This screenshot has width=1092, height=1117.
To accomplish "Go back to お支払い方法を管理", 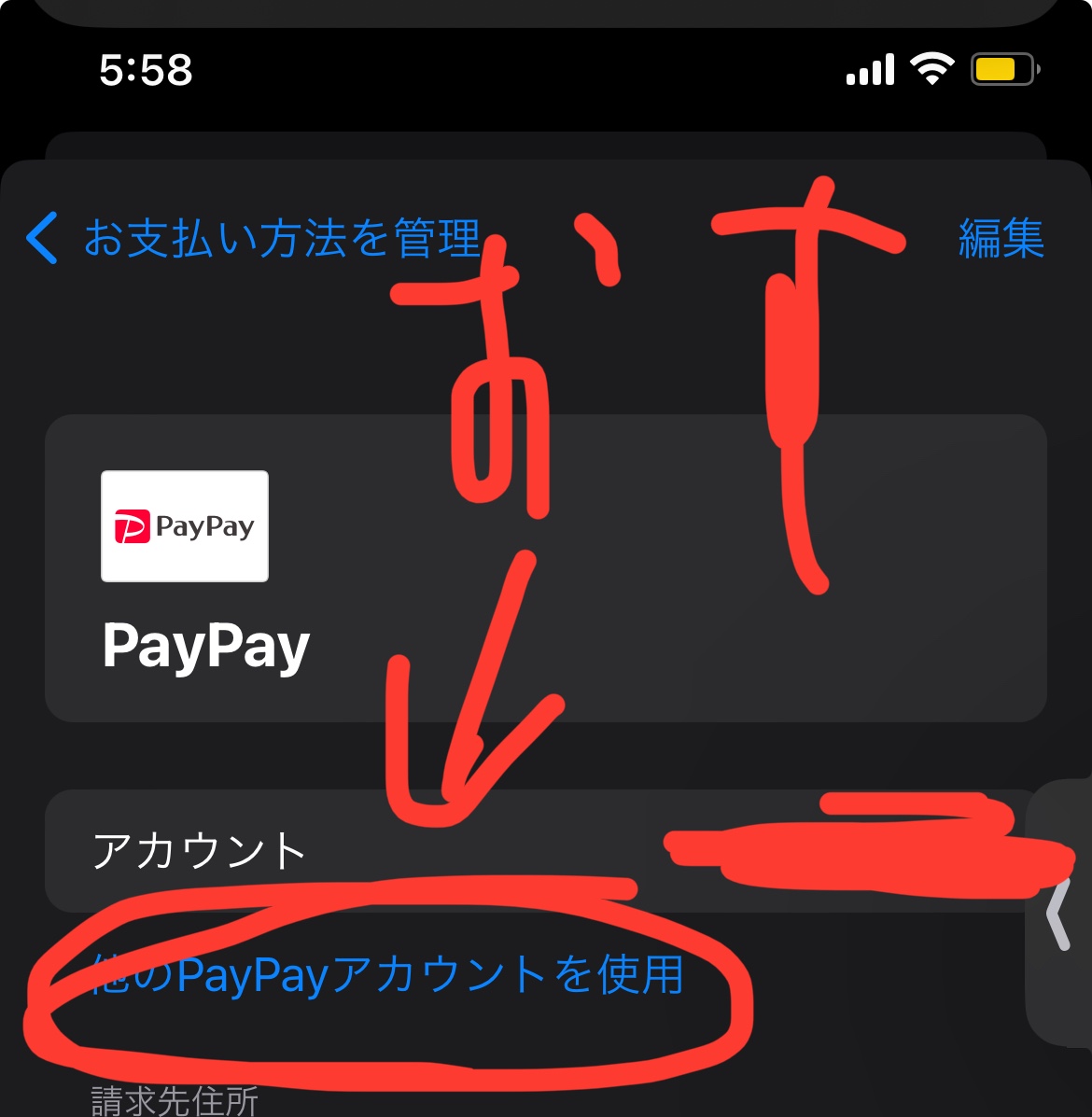I will tap(252, 238).
